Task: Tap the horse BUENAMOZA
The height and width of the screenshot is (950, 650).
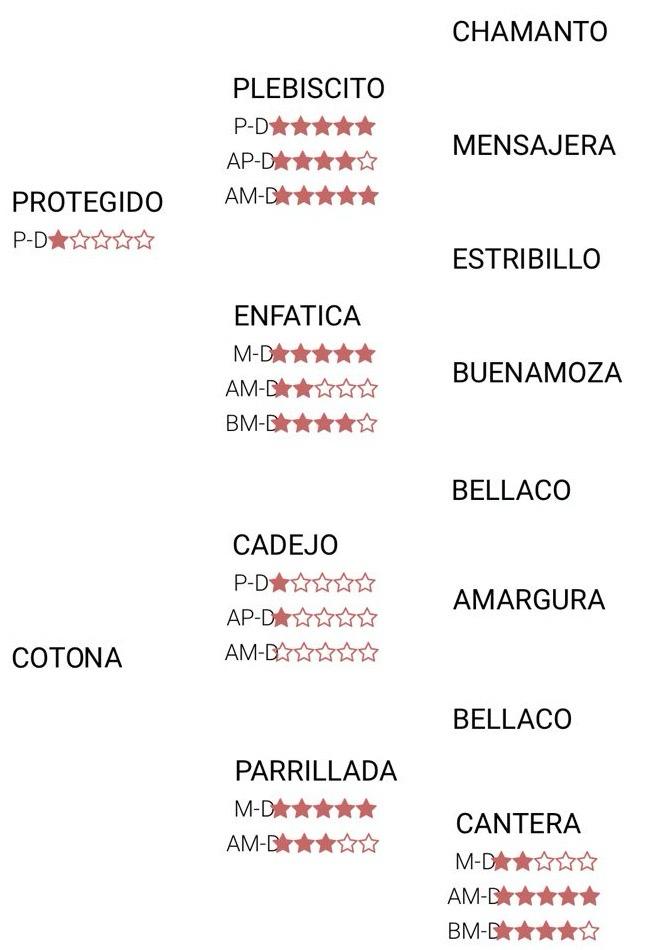Action: [536, 374]
